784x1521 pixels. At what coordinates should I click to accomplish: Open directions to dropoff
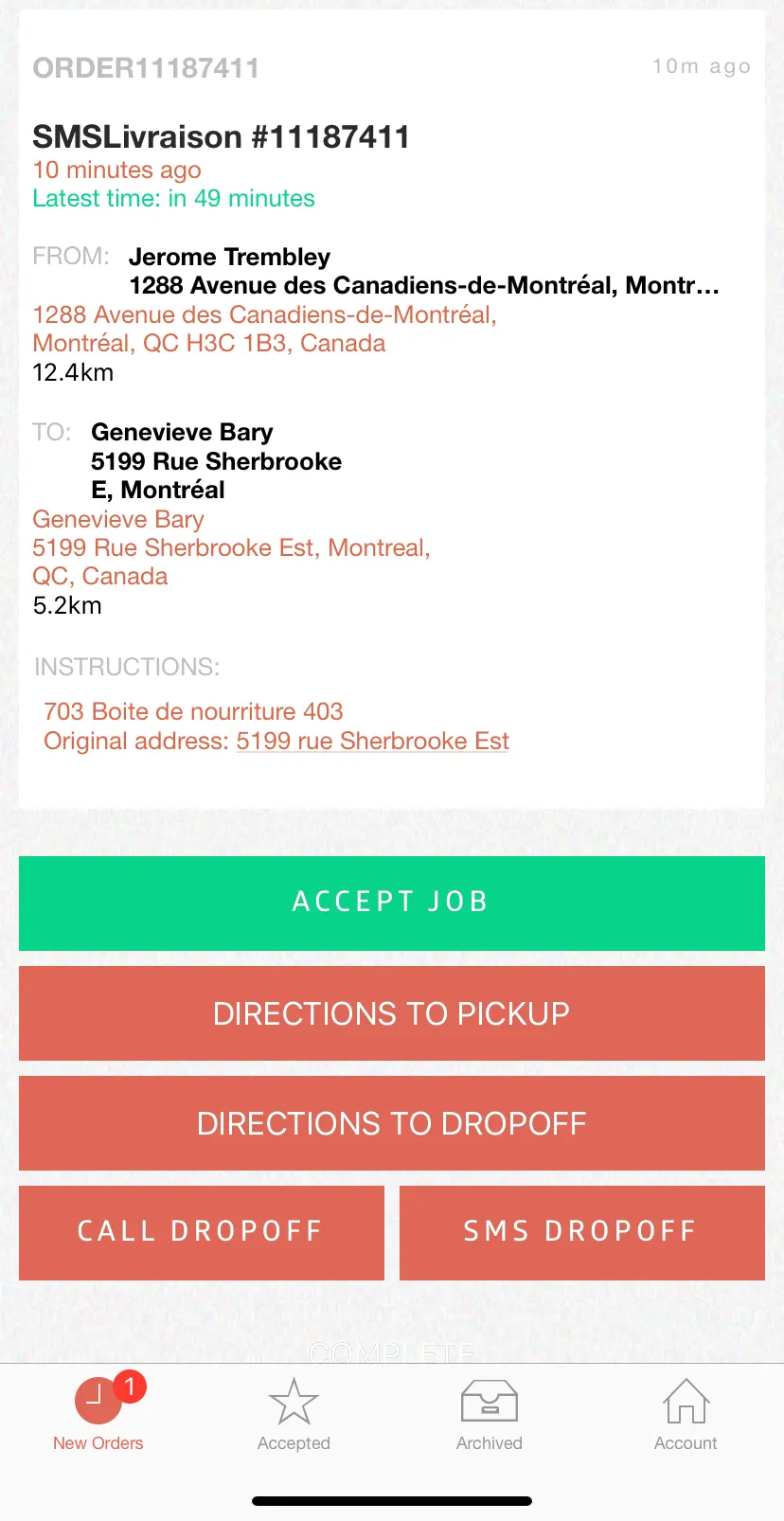pos(392,1122)
